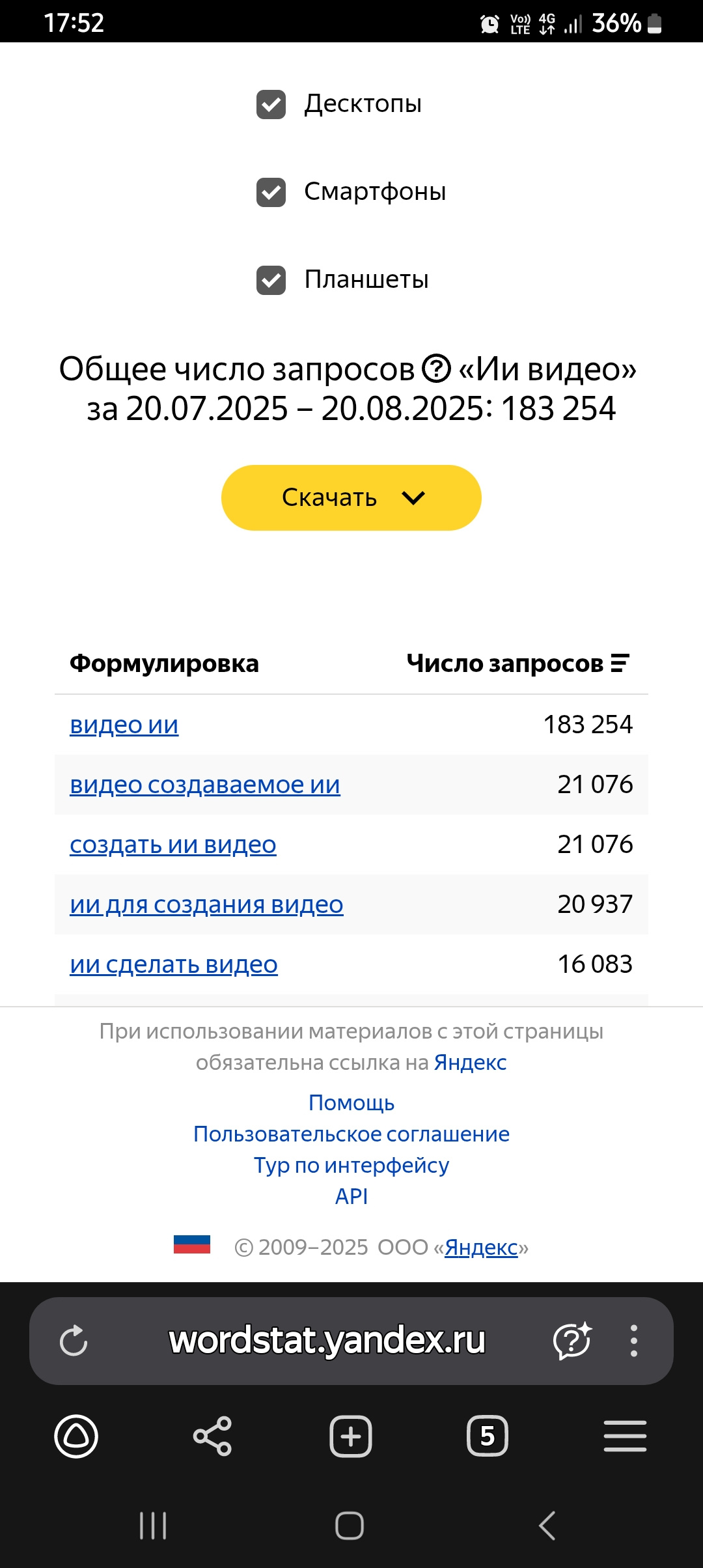Open the ии сделать видео link
This screenshot has height=1568, width=703.
coord(174,964)
